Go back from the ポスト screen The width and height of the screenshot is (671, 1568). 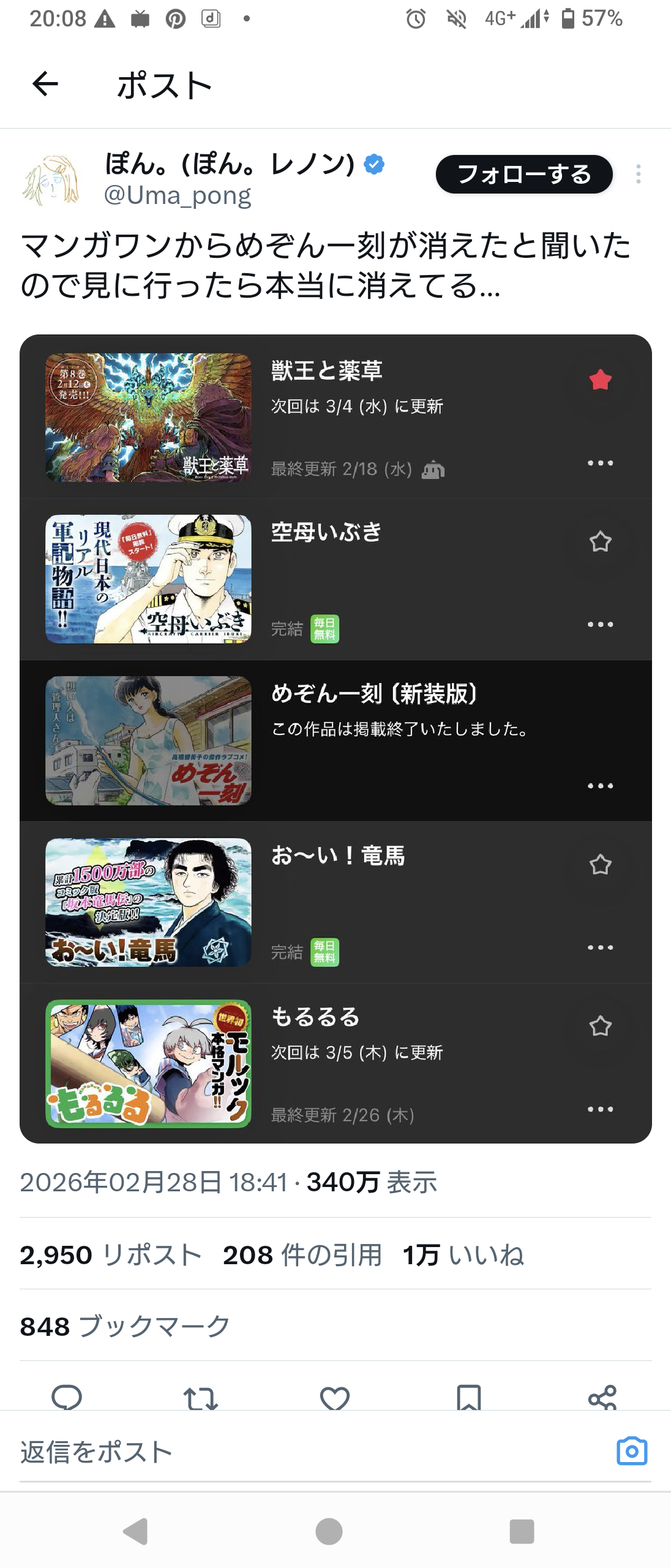(45, 84)
